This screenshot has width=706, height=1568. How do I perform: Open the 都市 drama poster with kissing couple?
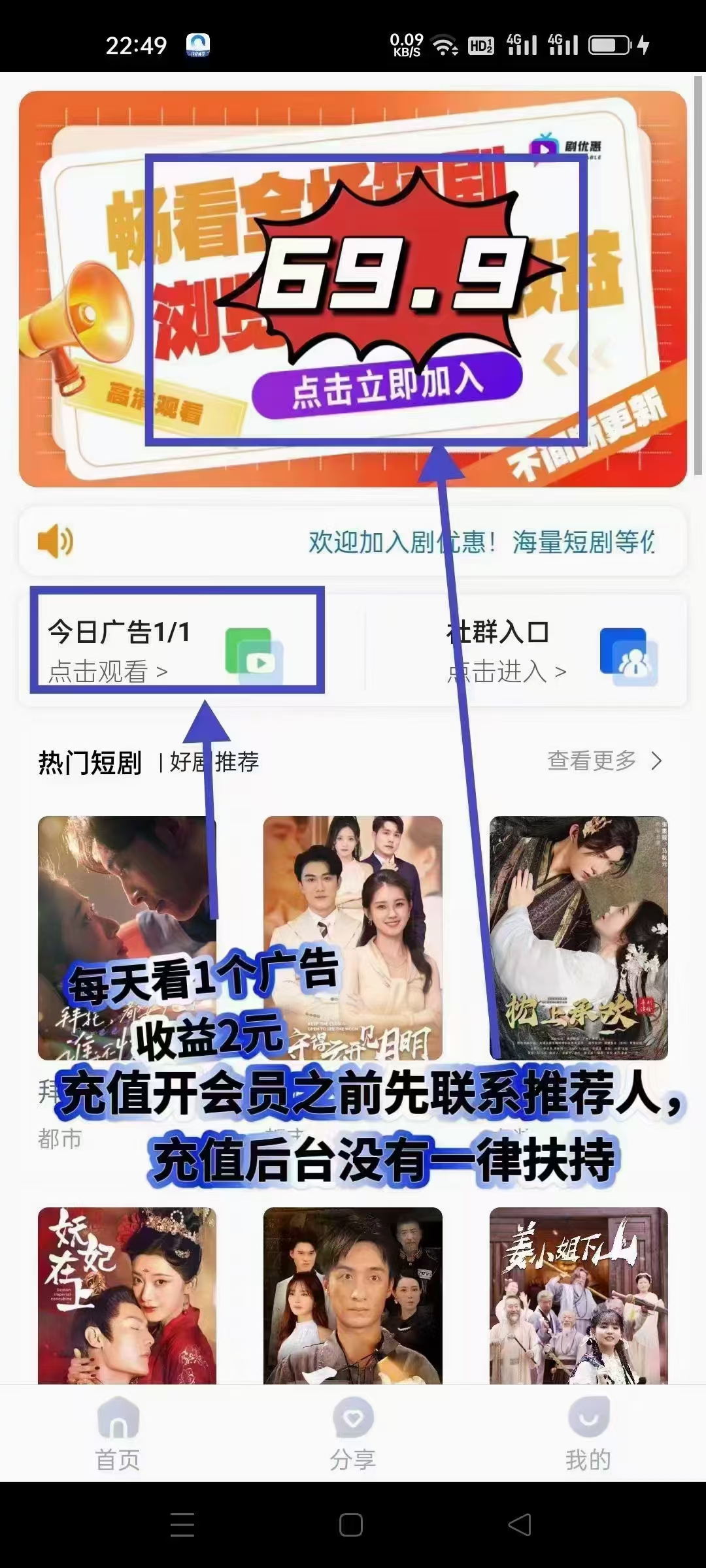pos(127,938)
